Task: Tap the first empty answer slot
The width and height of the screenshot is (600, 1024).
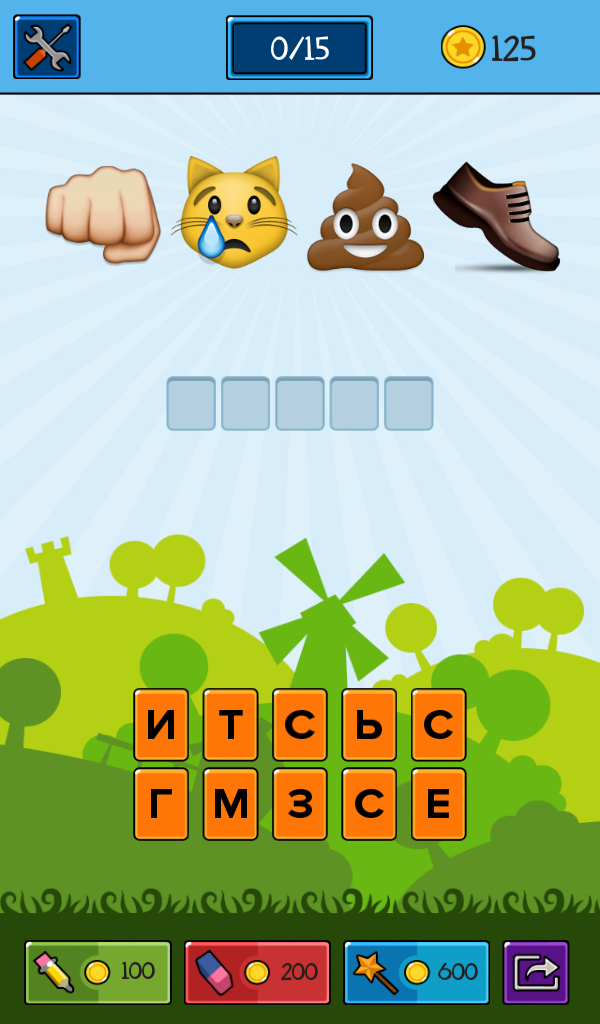Action: (x=191, y=404)
